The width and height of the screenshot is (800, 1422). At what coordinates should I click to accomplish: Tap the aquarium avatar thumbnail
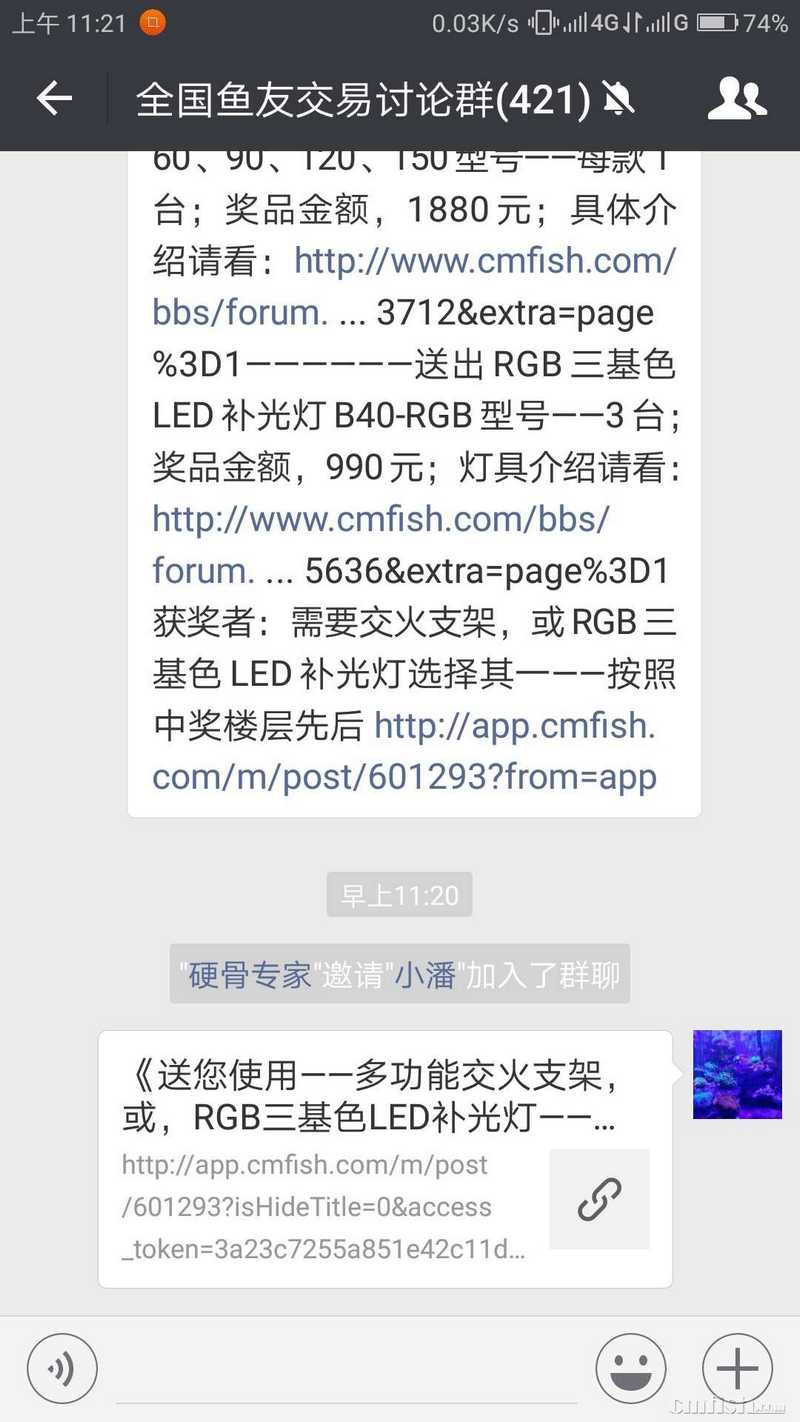pyautogui.click(x=737, y=1074)
